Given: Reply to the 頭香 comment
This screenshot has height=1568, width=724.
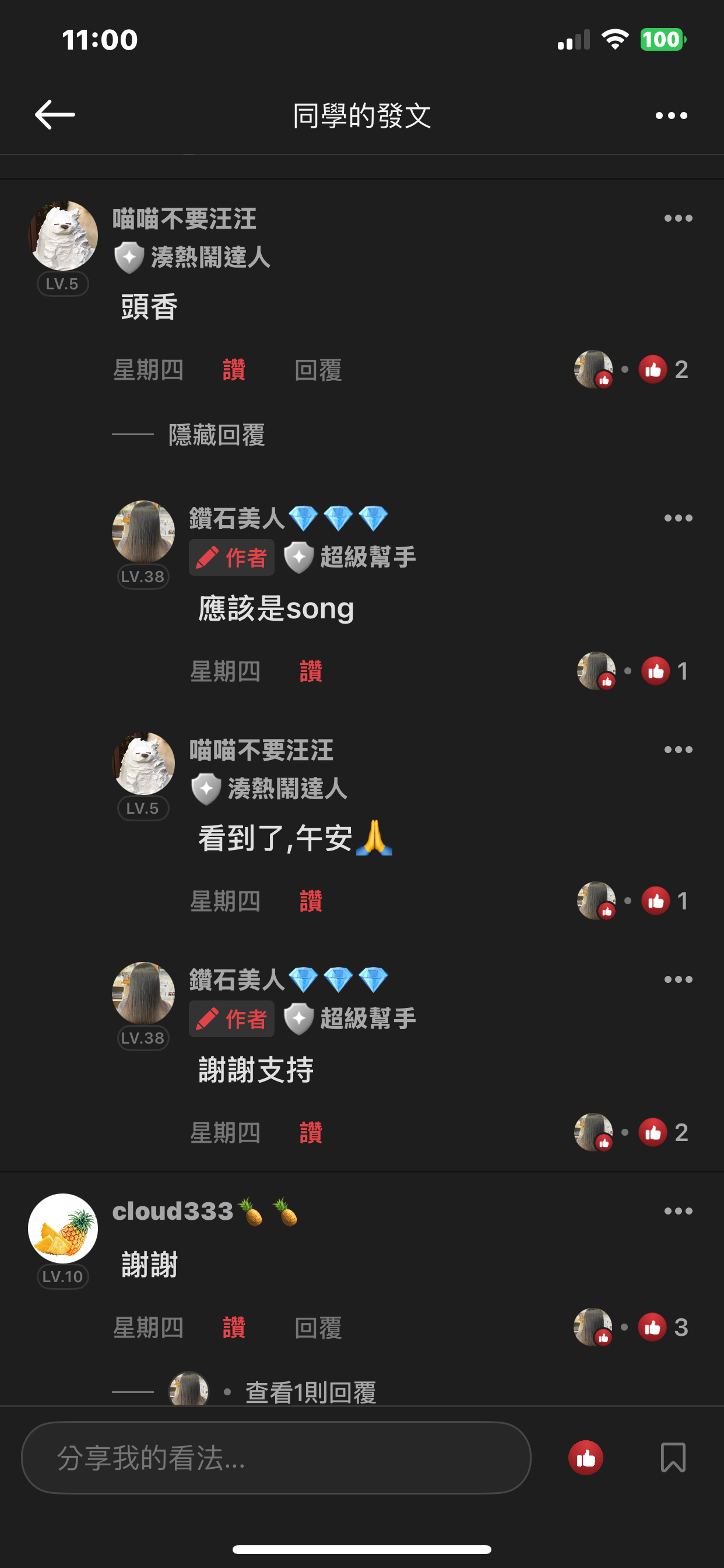Looking at the screenshot, I should pos(318,369).
